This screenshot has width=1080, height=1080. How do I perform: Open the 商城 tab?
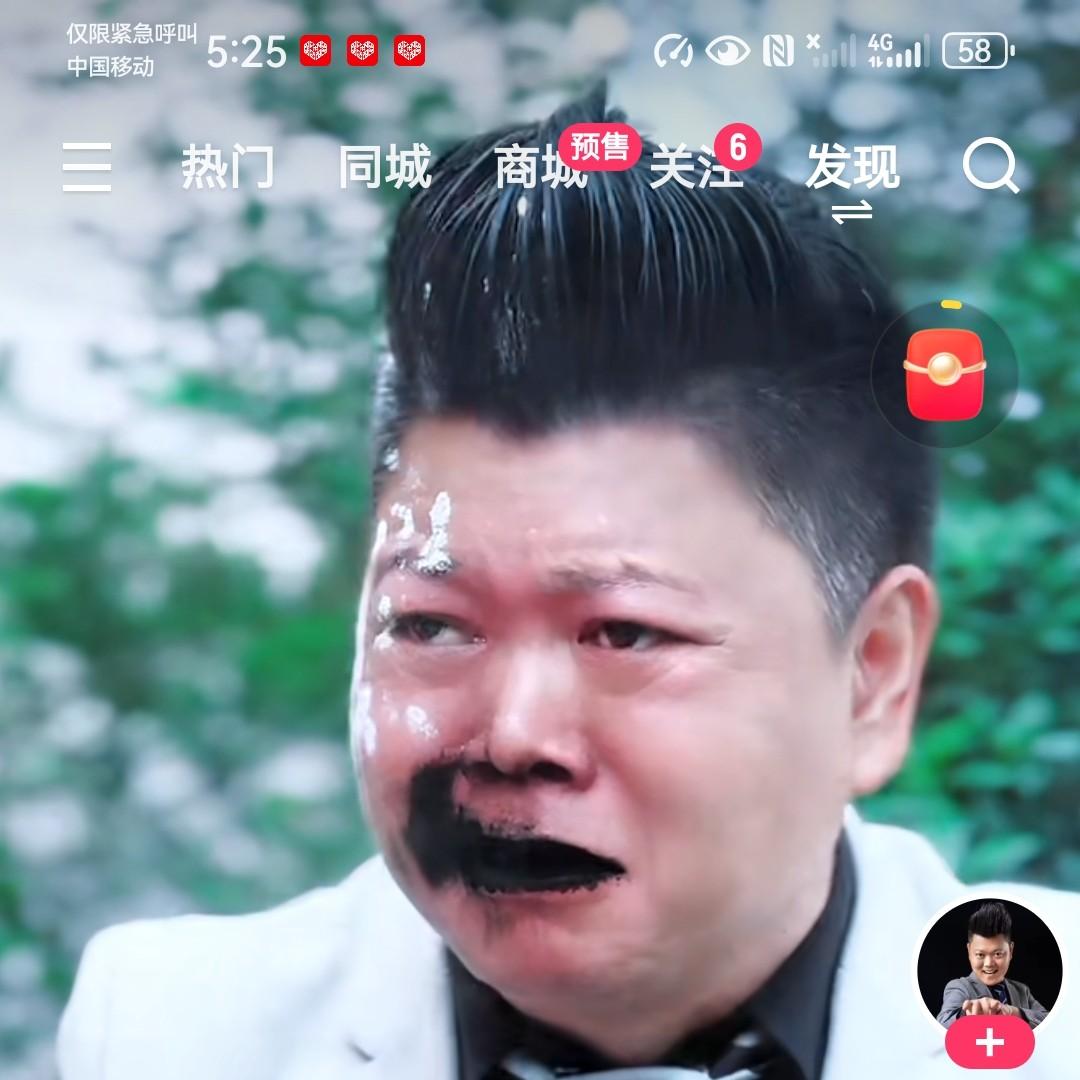coord(541,167)
